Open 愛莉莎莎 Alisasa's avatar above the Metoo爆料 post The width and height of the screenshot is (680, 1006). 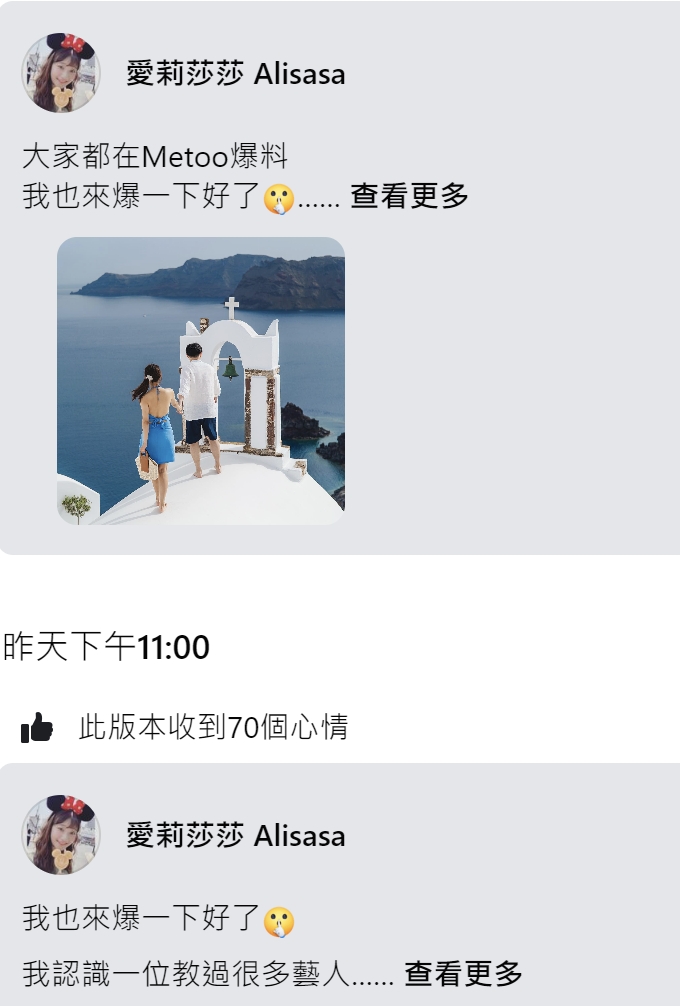point(60,73)
